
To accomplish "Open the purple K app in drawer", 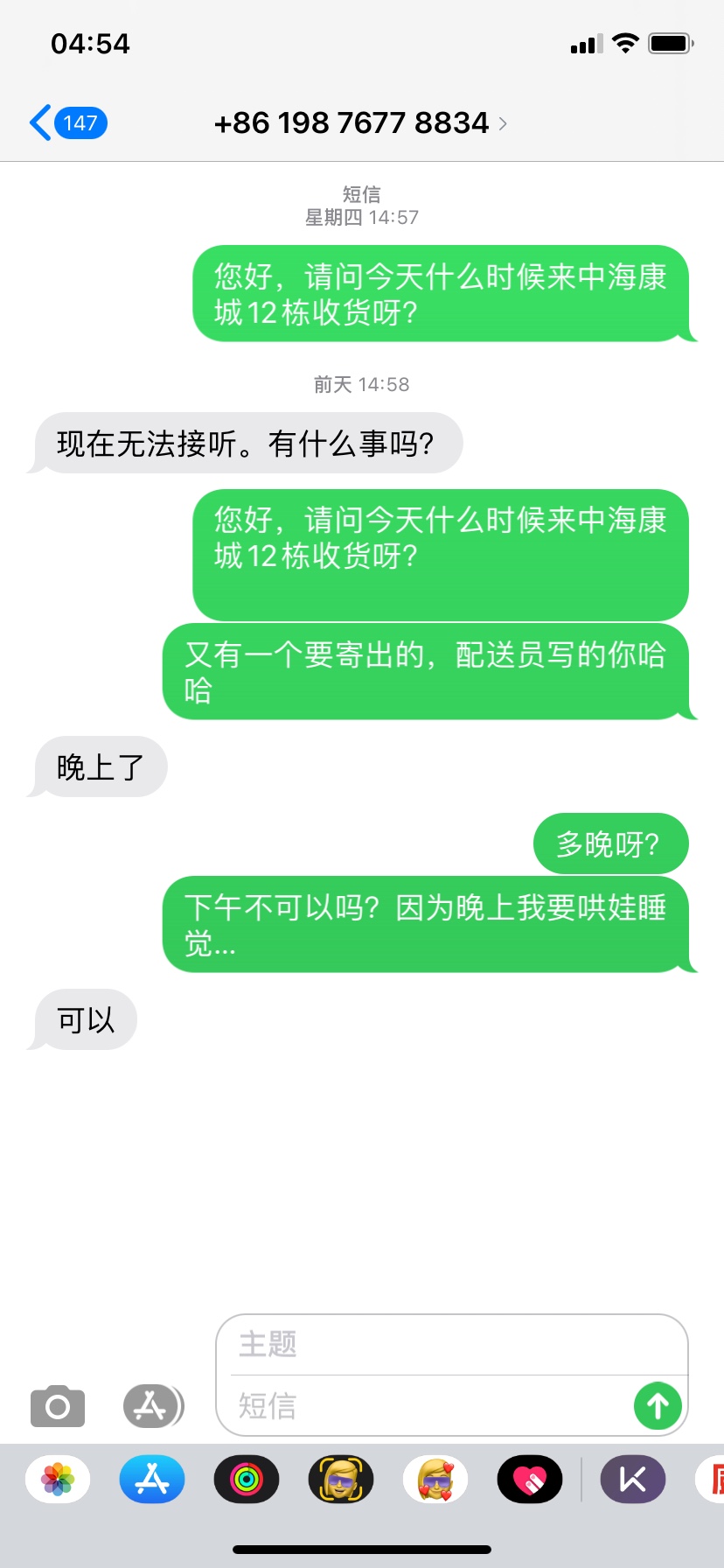I will (633, 1480).
